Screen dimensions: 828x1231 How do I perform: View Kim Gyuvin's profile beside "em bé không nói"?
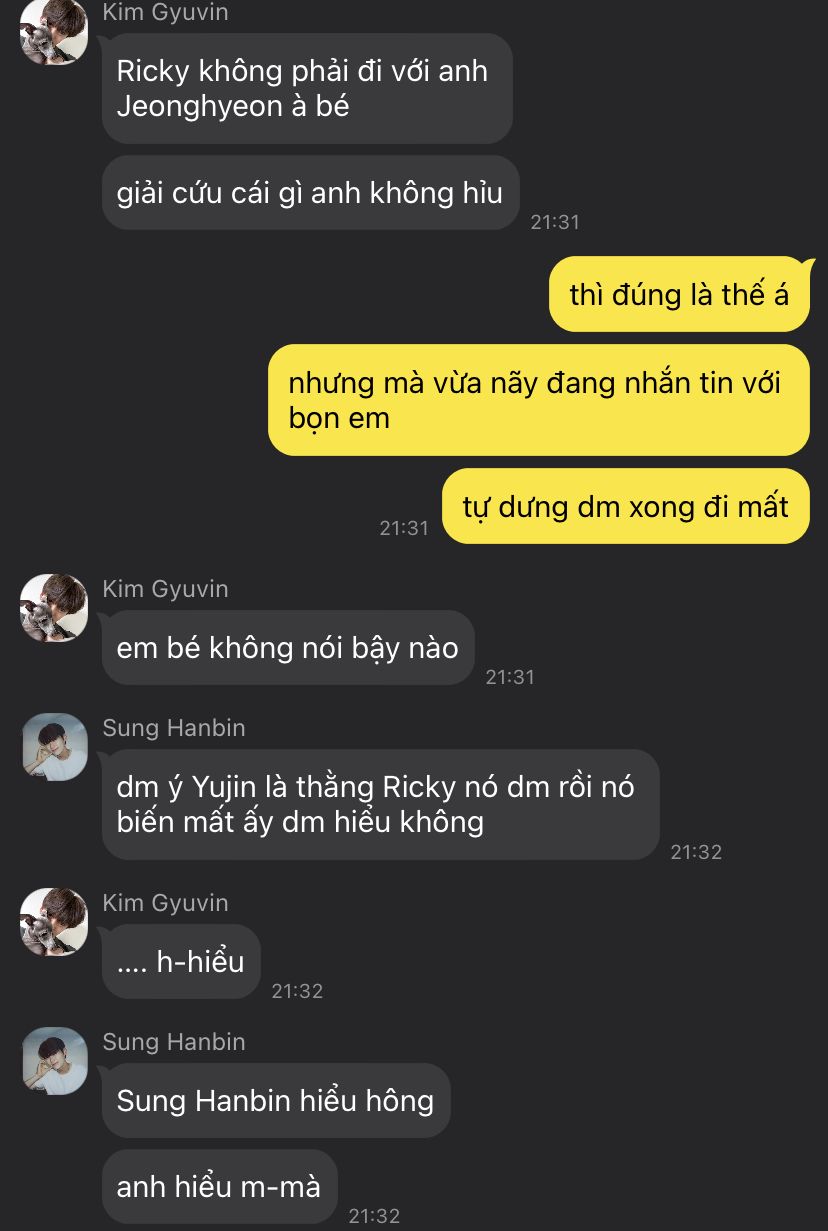coord(54,608)
